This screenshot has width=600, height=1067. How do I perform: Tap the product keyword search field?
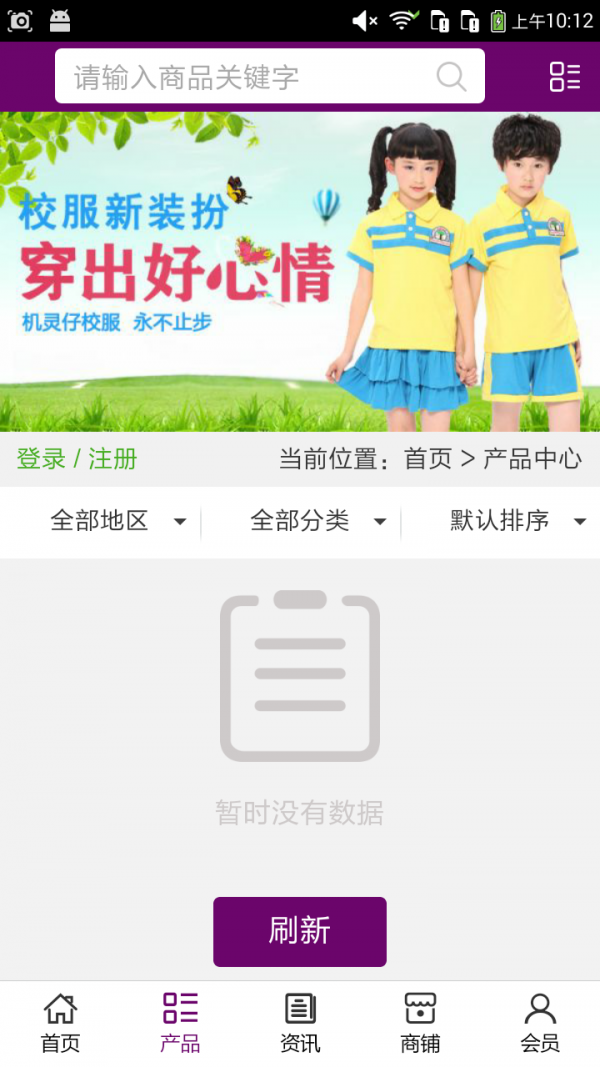coord(245,77)
